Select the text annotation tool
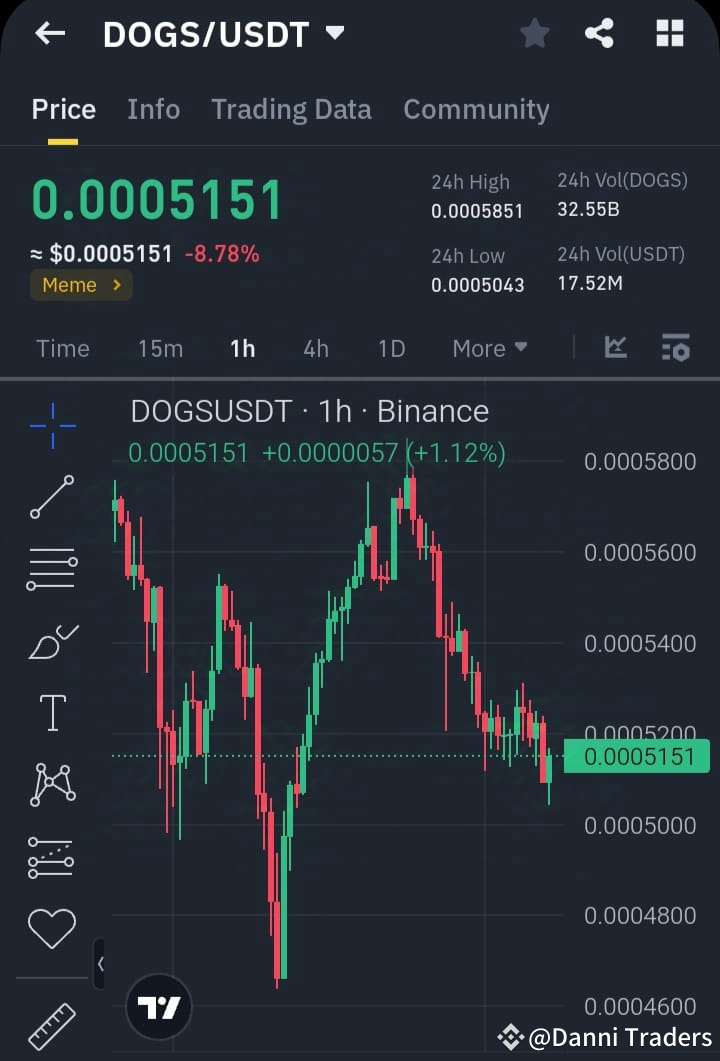Viewport: 720px width, 1061px height. 51,712
